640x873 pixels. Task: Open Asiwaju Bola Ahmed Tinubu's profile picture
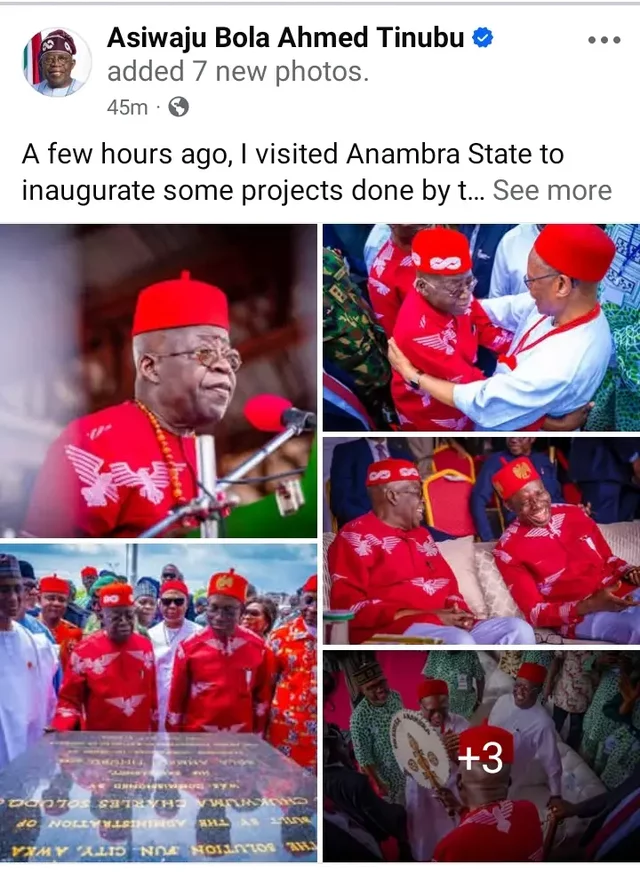[57, 62]
